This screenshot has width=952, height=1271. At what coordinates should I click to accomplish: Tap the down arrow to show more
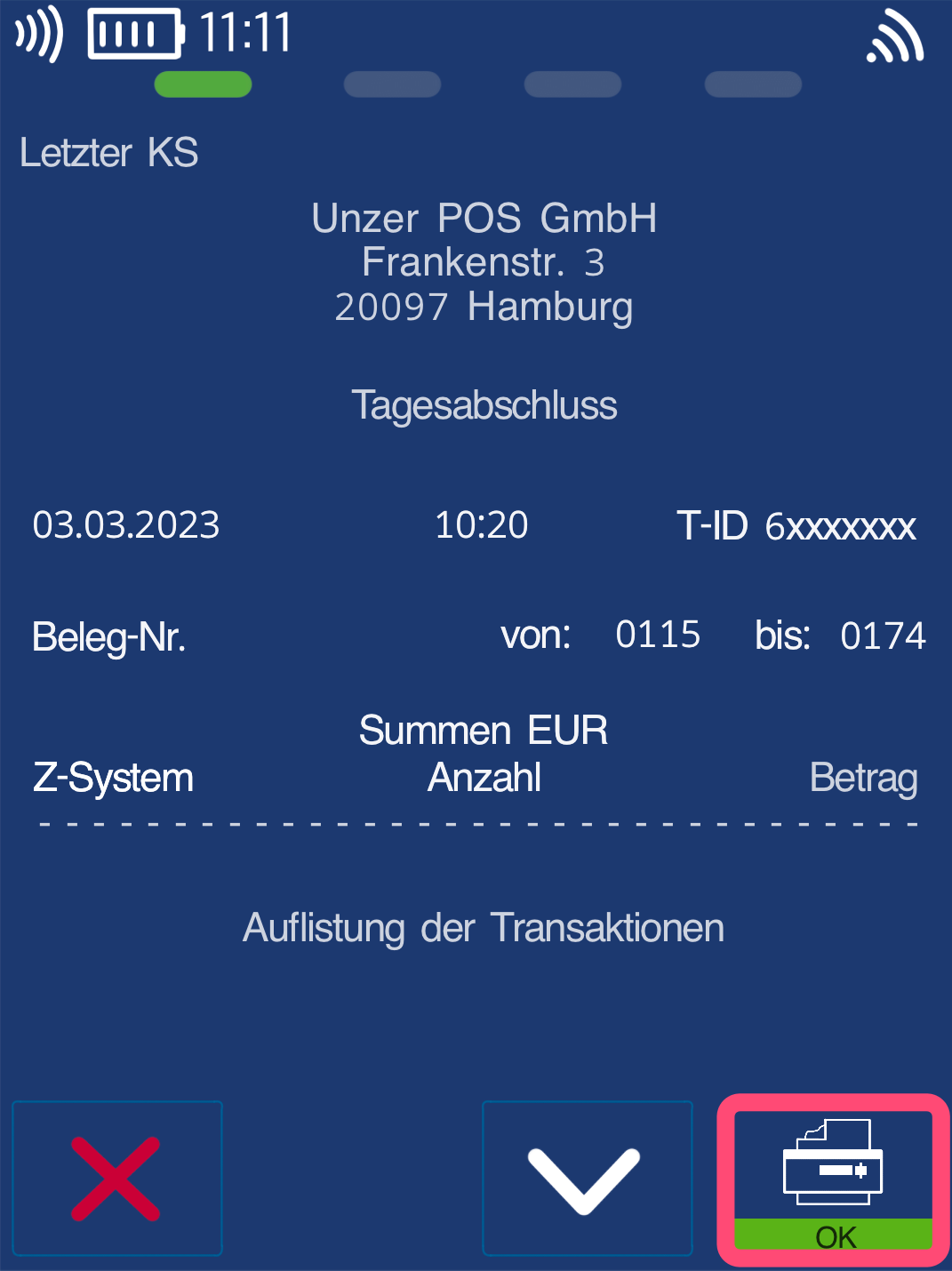[586, 1178]
